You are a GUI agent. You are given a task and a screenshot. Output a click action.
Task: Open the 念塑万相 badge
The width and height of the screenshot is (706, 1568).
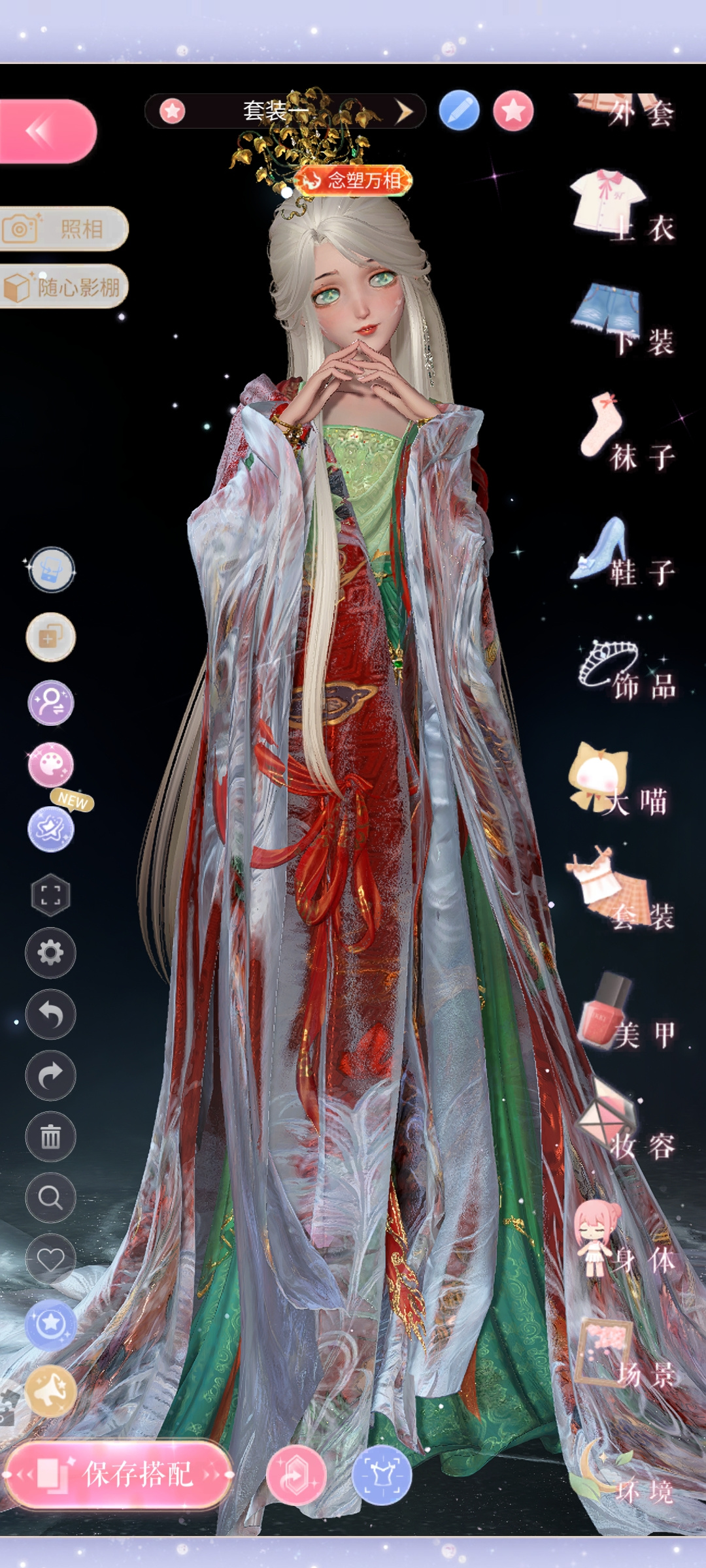354,180
